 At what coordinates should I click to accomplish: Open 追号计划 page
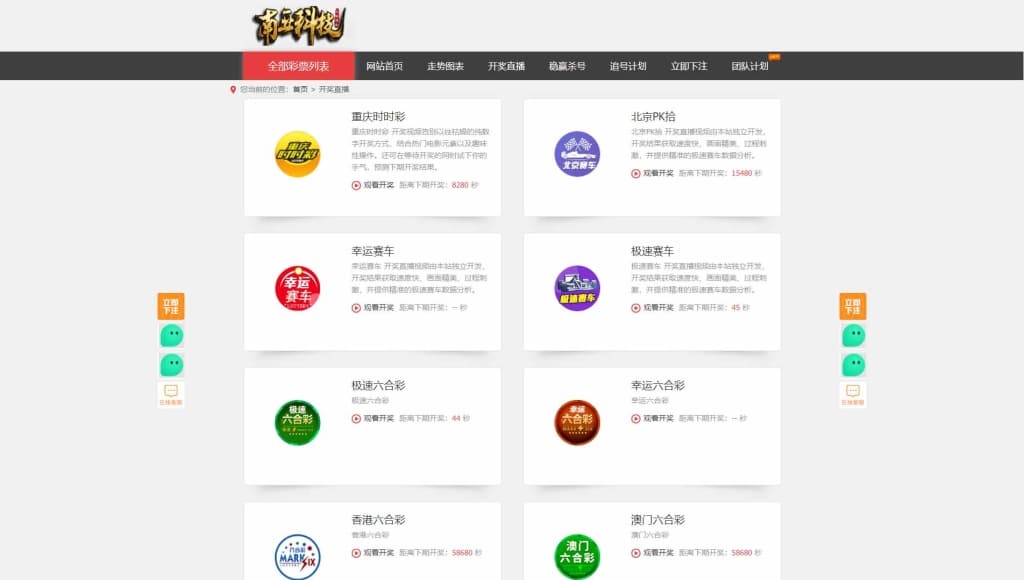pyautogui.click(x=628, y=66)
